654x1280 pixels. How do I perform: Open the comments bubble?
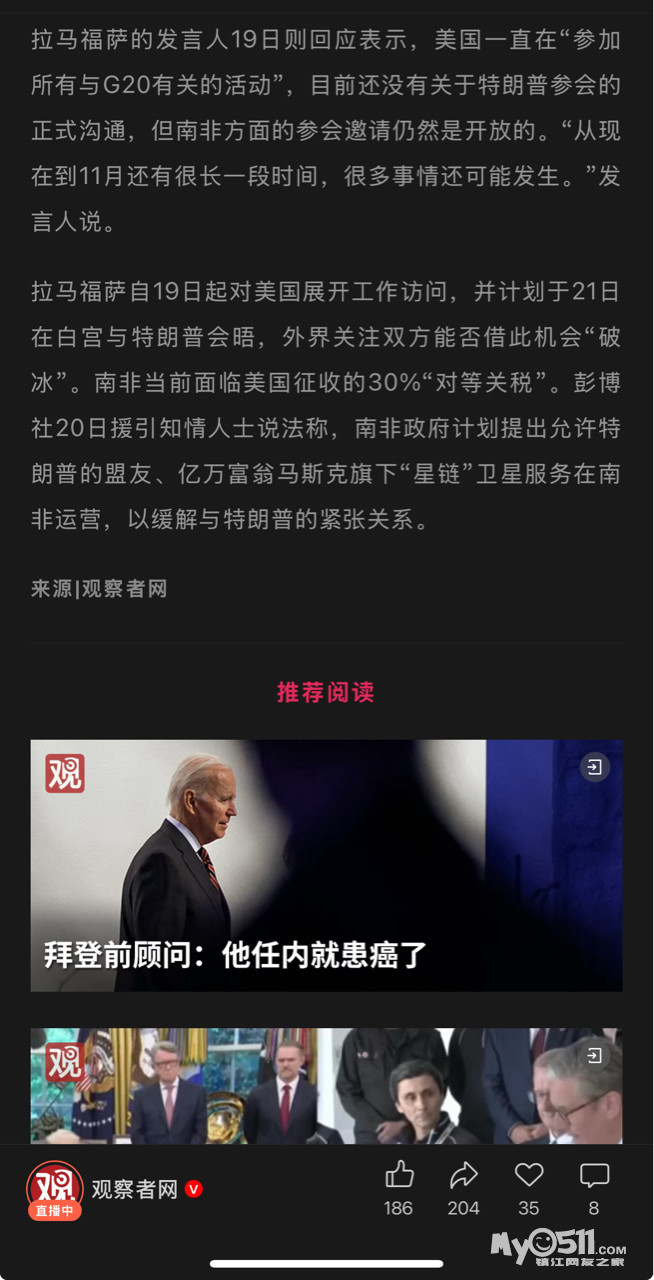coord(594,1176)
